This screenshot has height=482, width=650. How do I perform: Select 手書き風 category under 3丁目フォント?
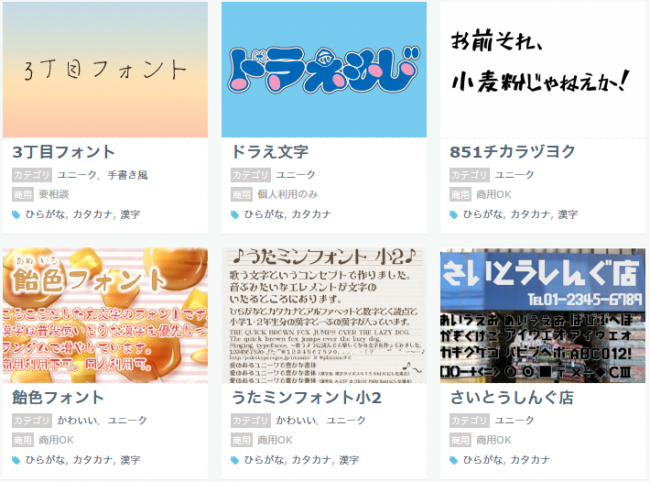pyautogui.click(x=128, y=175)
